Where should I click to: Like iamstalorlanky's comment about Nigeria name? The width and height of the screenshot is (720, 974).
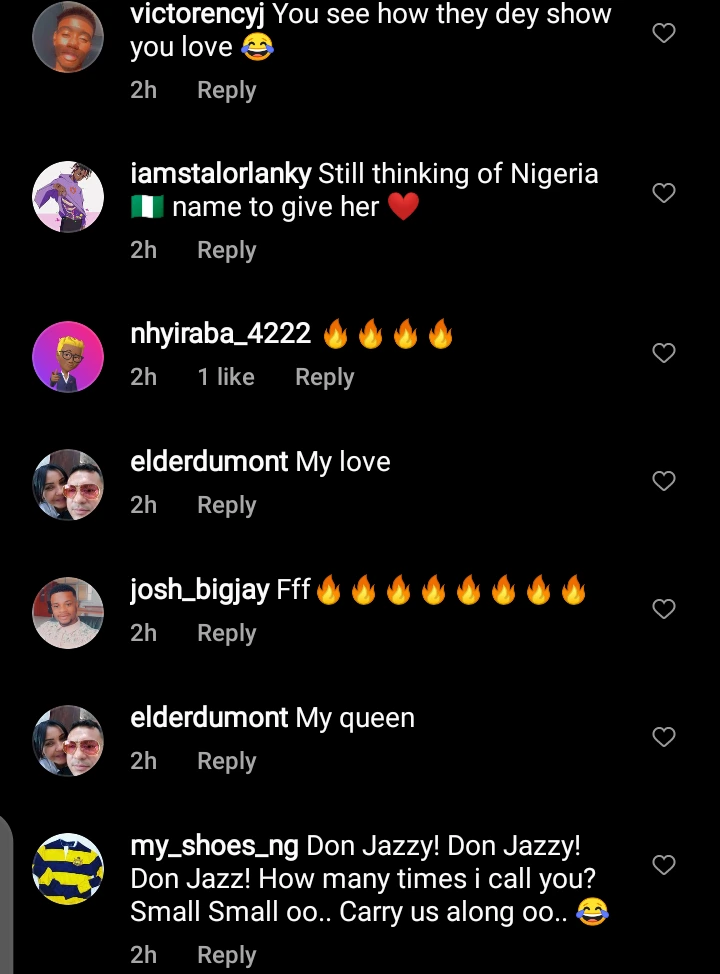click(664, 193)
